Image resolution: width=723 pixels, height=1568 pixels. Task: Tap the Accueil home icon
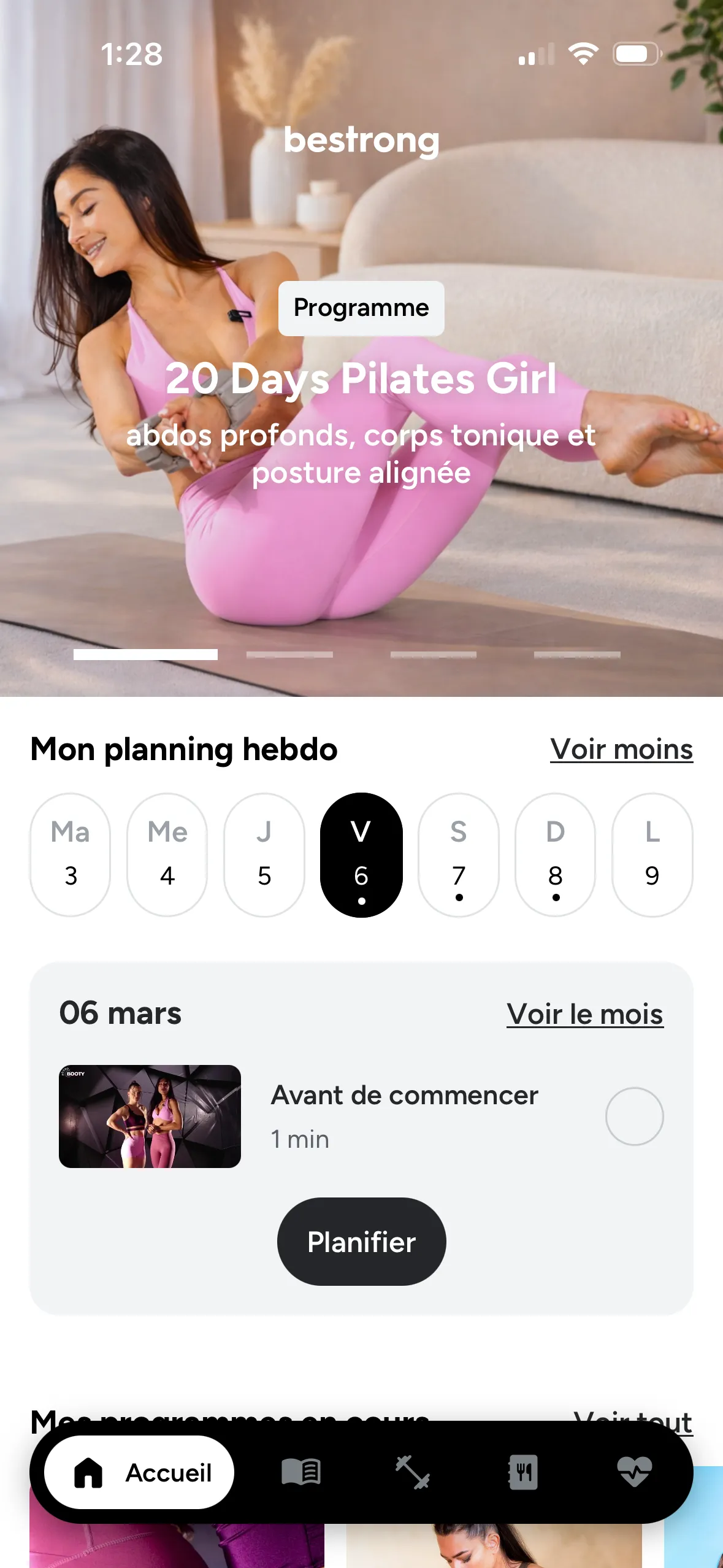tap(90, 1472)
